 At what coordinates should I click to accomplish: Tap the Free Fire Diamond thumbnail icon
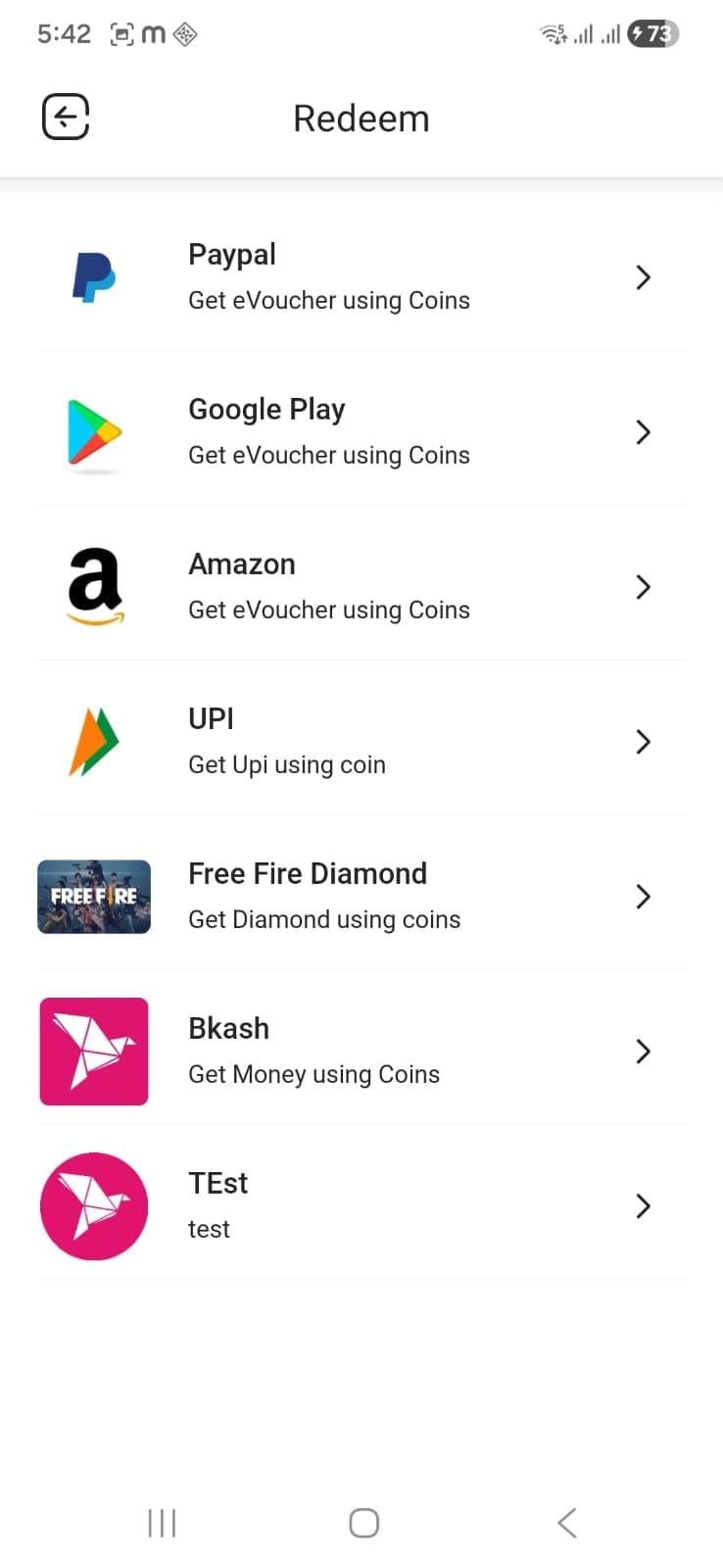93,896
